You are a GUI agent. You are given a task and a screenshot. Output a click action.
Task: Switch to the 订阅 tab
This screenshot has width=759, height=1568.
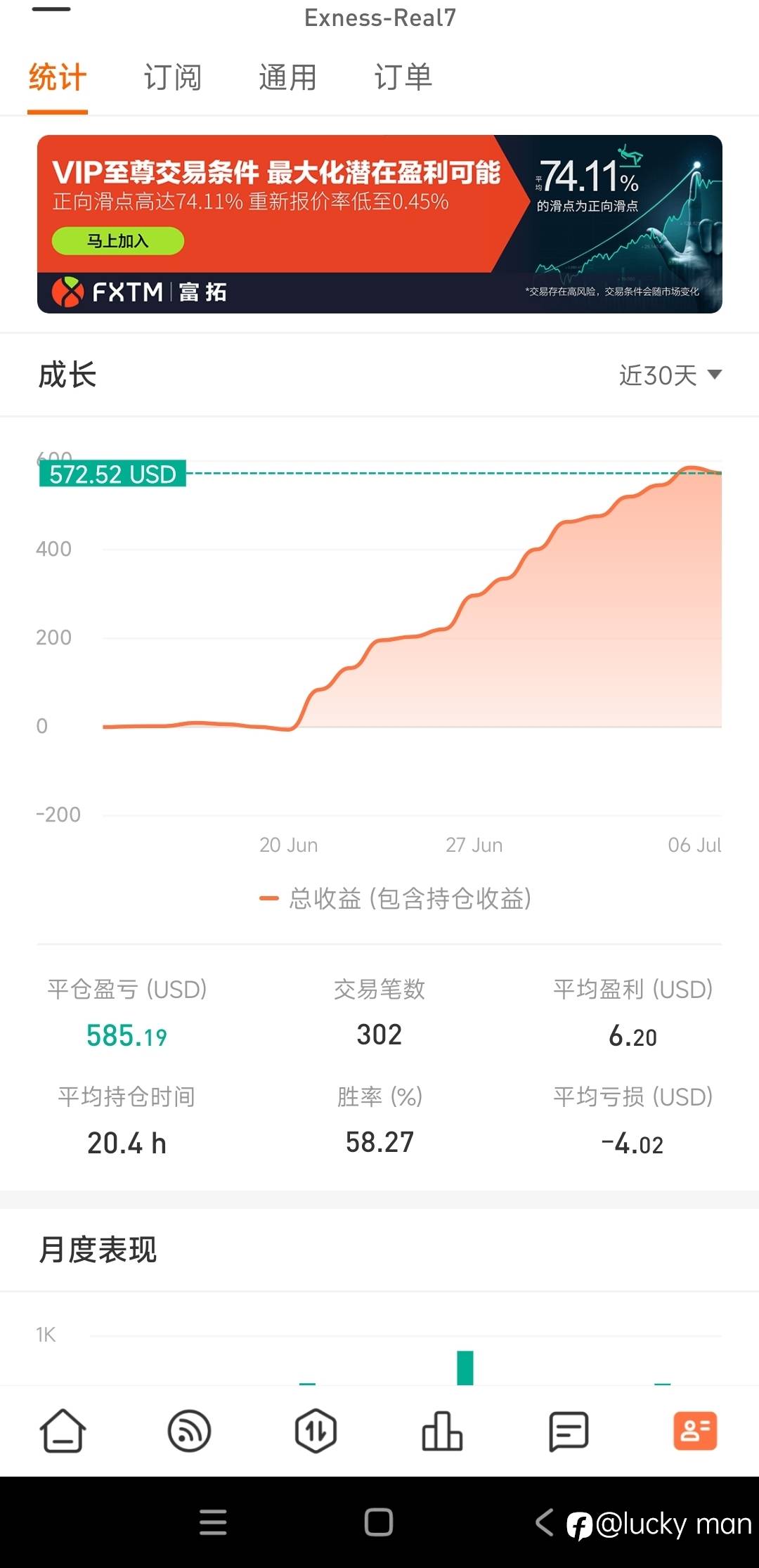[173, 77]
